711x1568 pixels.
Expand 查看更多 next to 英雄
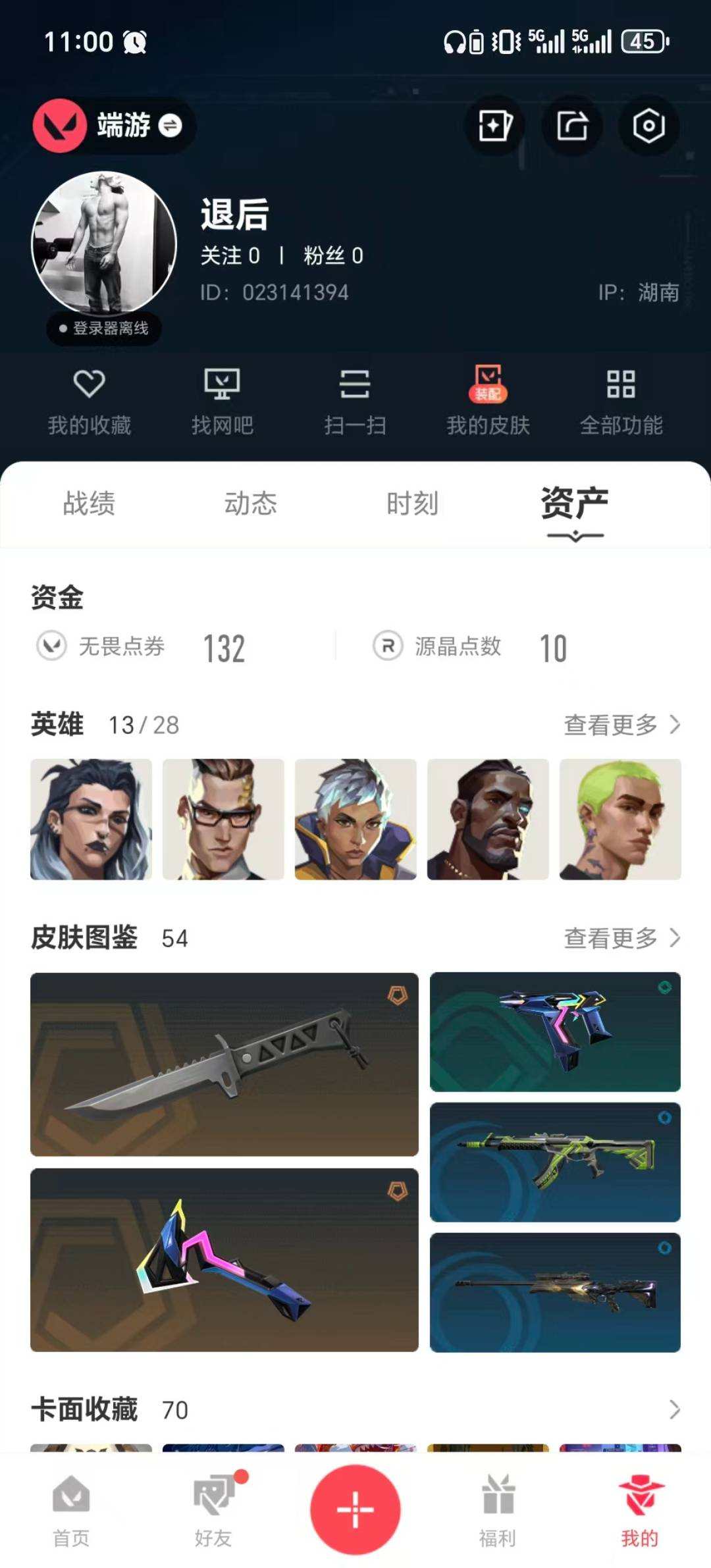pos(619,723)
